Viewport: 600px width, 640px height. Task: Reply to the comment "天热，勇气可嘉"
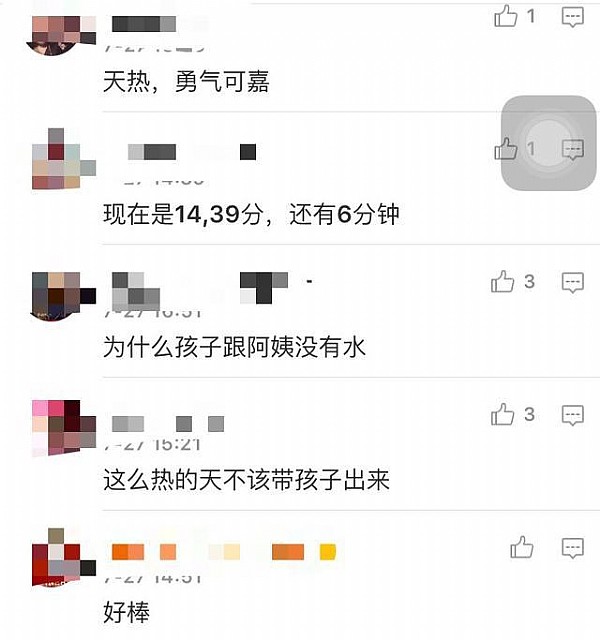pos(572,16)
